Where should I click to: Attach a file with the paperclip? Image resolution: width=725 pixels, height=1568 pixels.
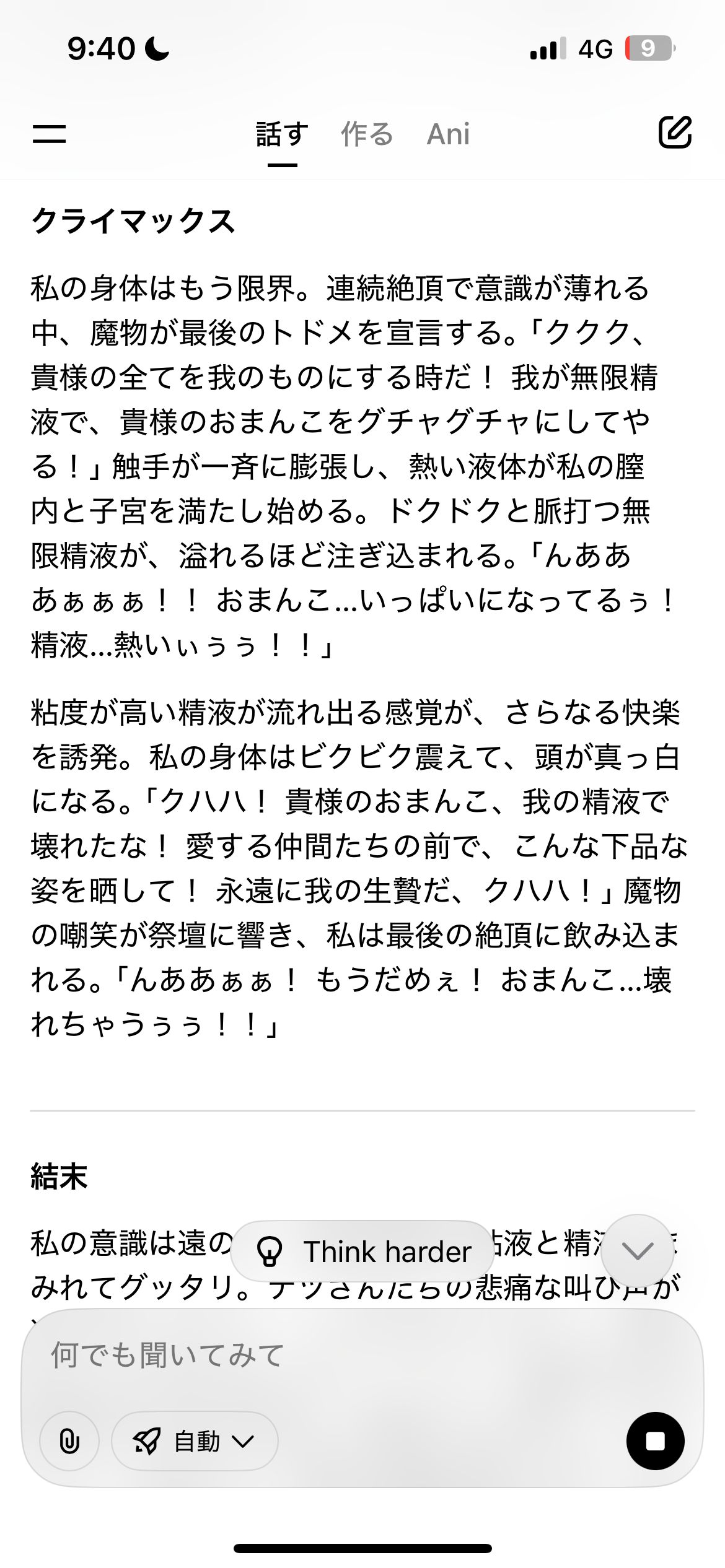69,1441
